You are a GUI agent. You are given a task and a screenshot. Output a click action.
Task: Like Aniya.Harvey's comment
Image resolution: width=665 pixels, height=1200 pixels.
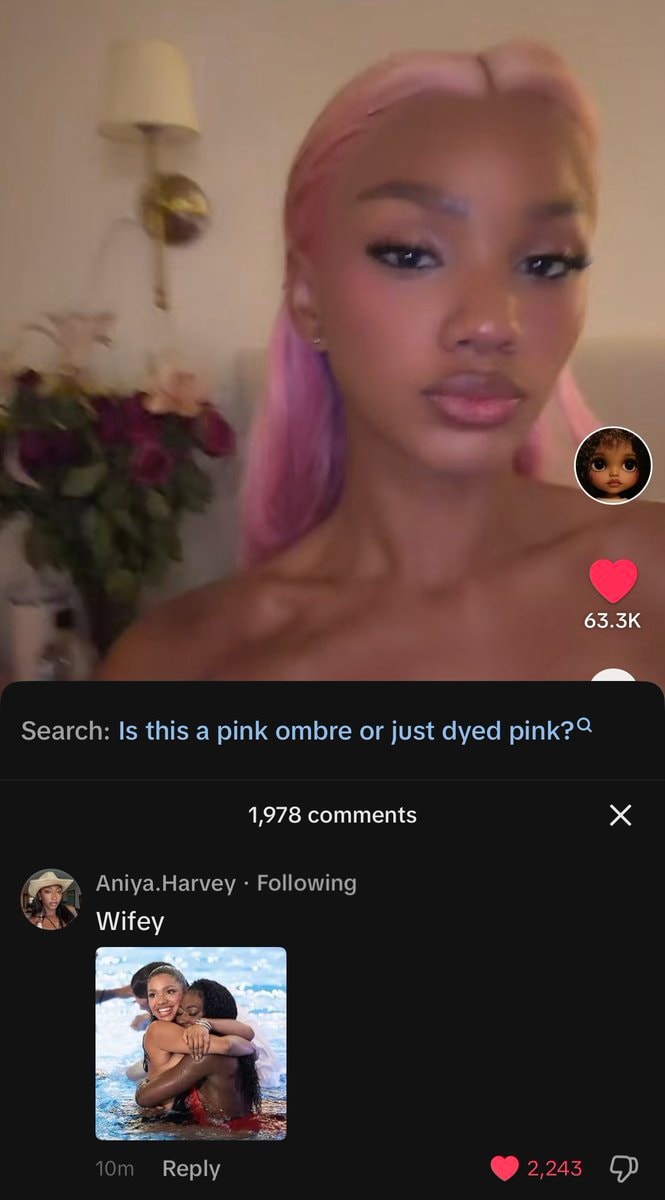(x=505, y=1168)
